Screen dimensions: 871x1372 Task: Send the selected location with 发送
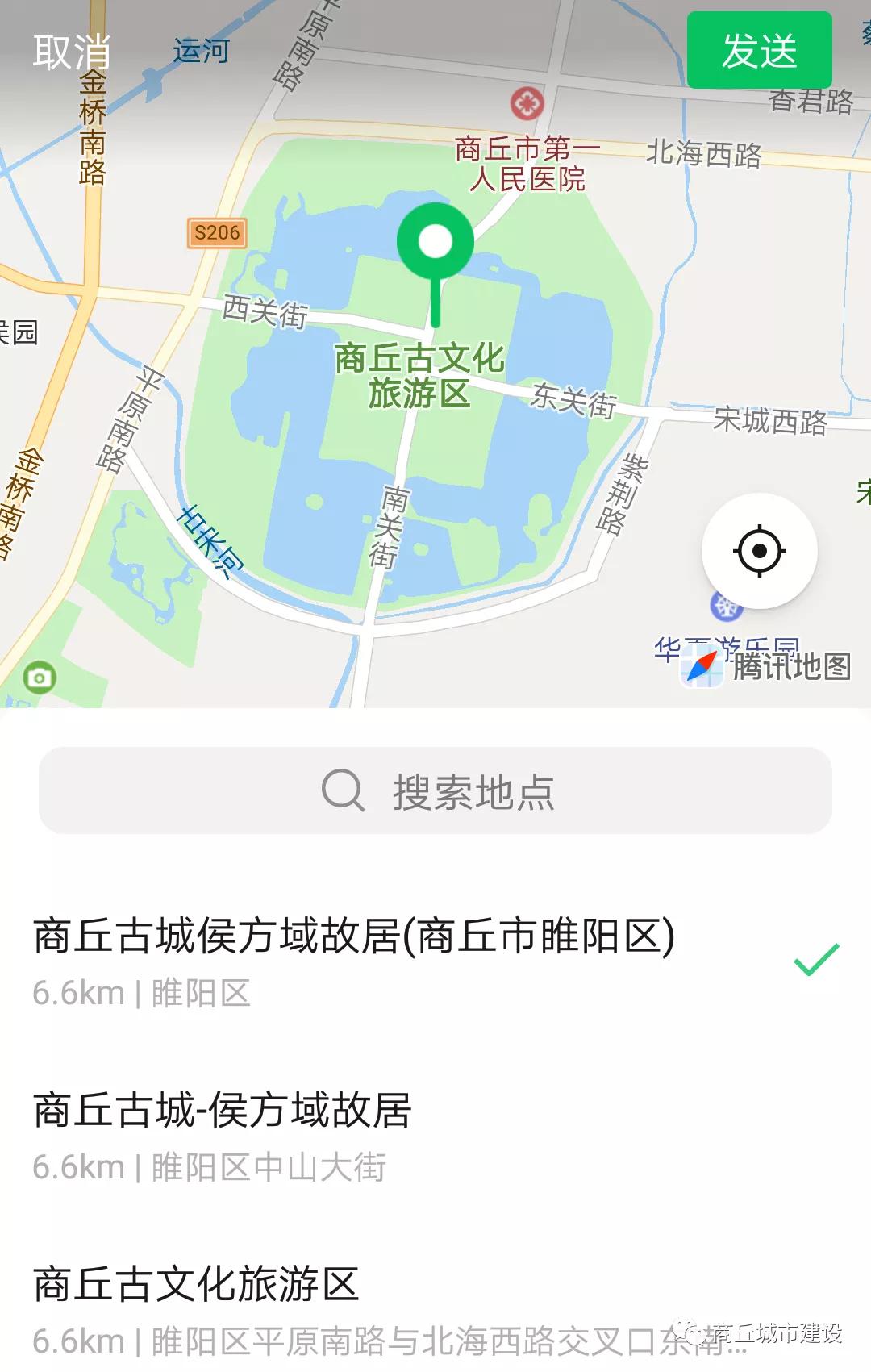click(759, 51)
